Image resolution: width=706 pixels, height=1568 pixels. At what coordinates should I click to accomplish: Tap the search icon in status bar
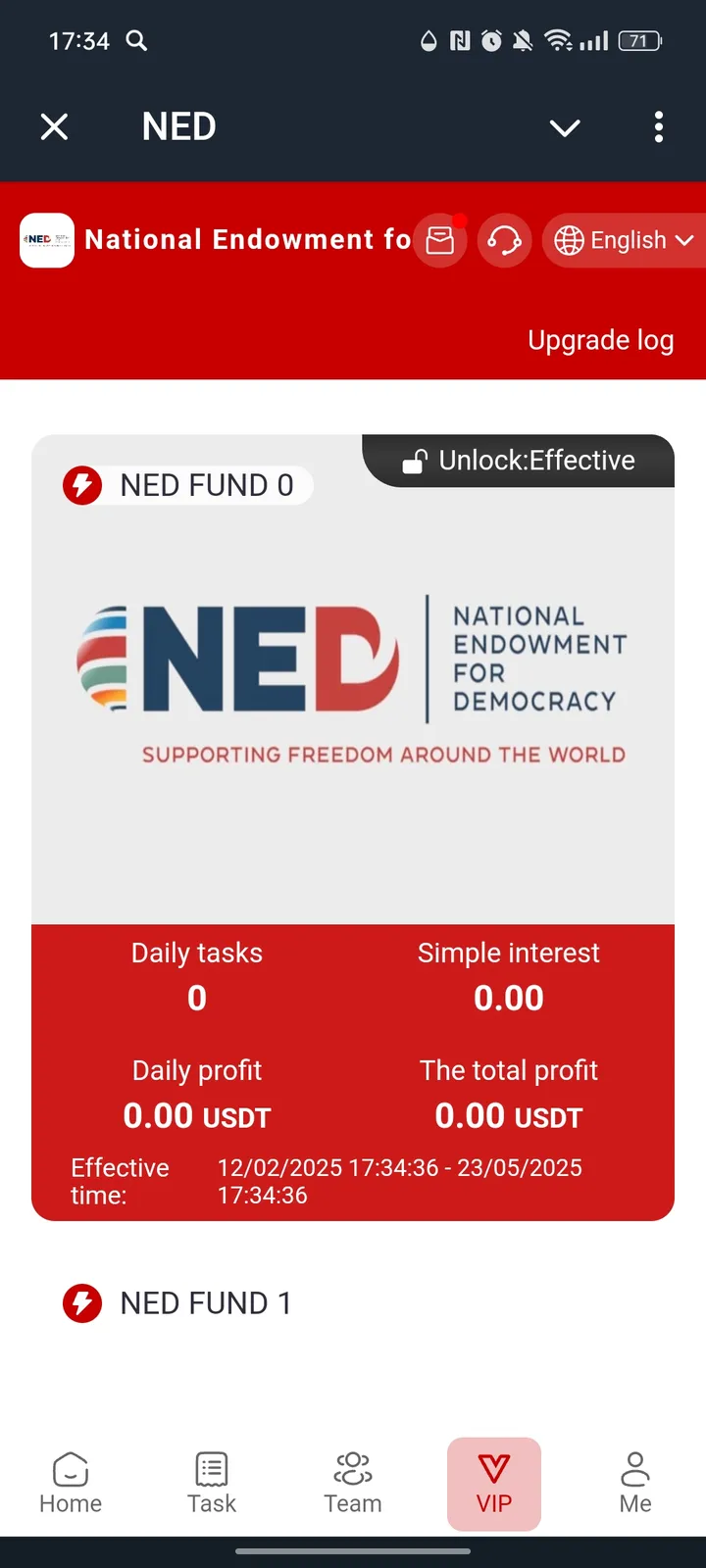click(x=136, y=41)
